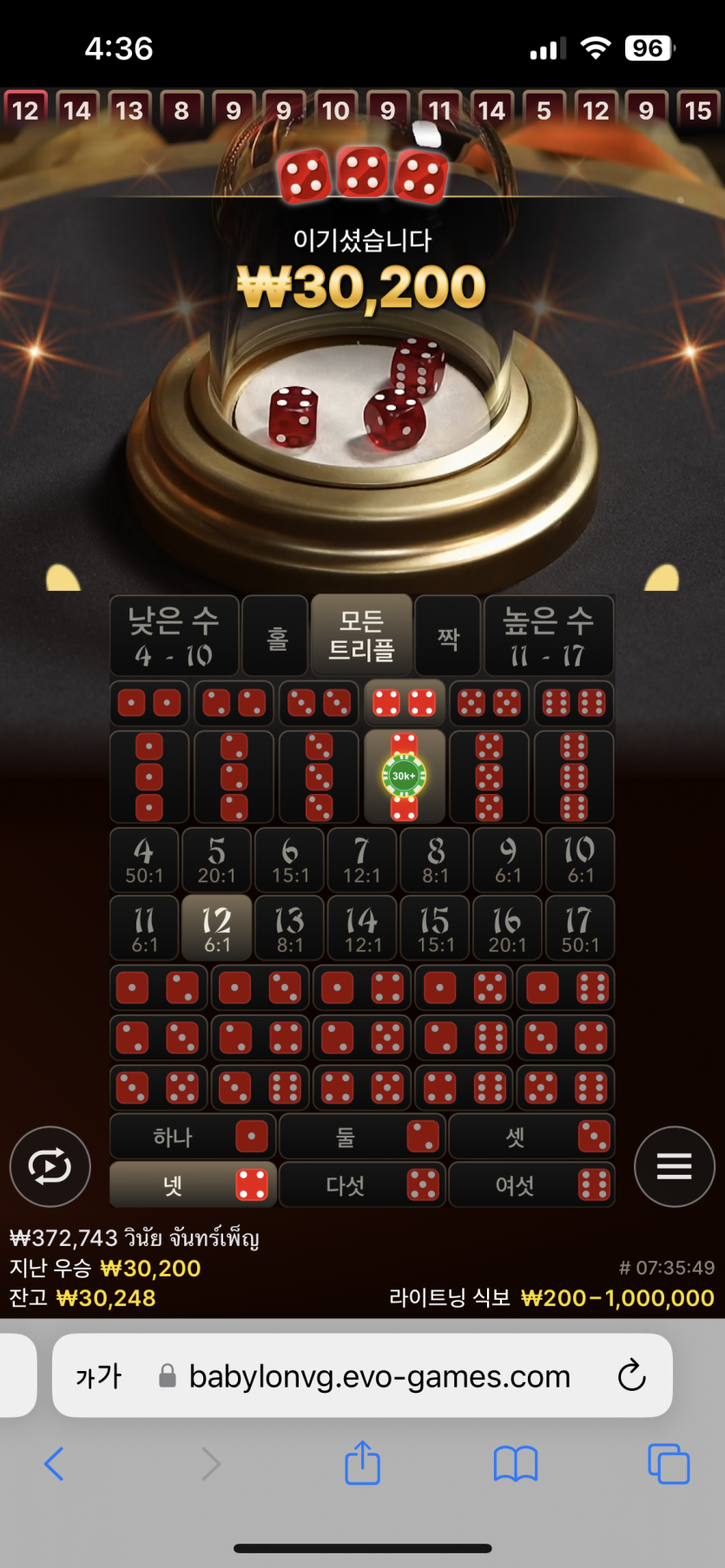Open the hamburger menu button
The width and height of the screenshot is (725, 1568).
point(674,1166)
